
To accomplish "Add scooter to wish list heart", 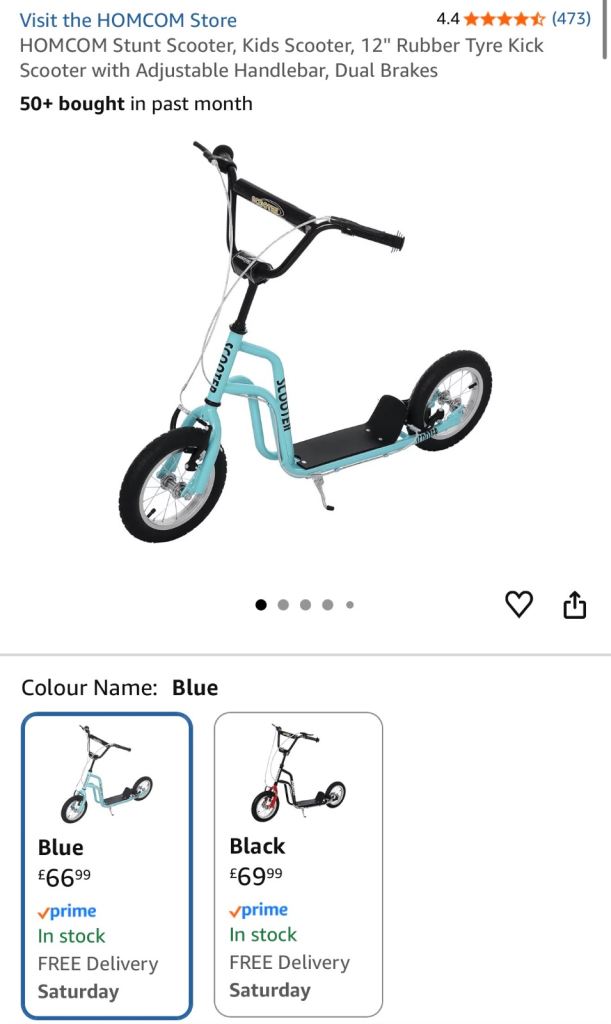I will click(518, 604).
